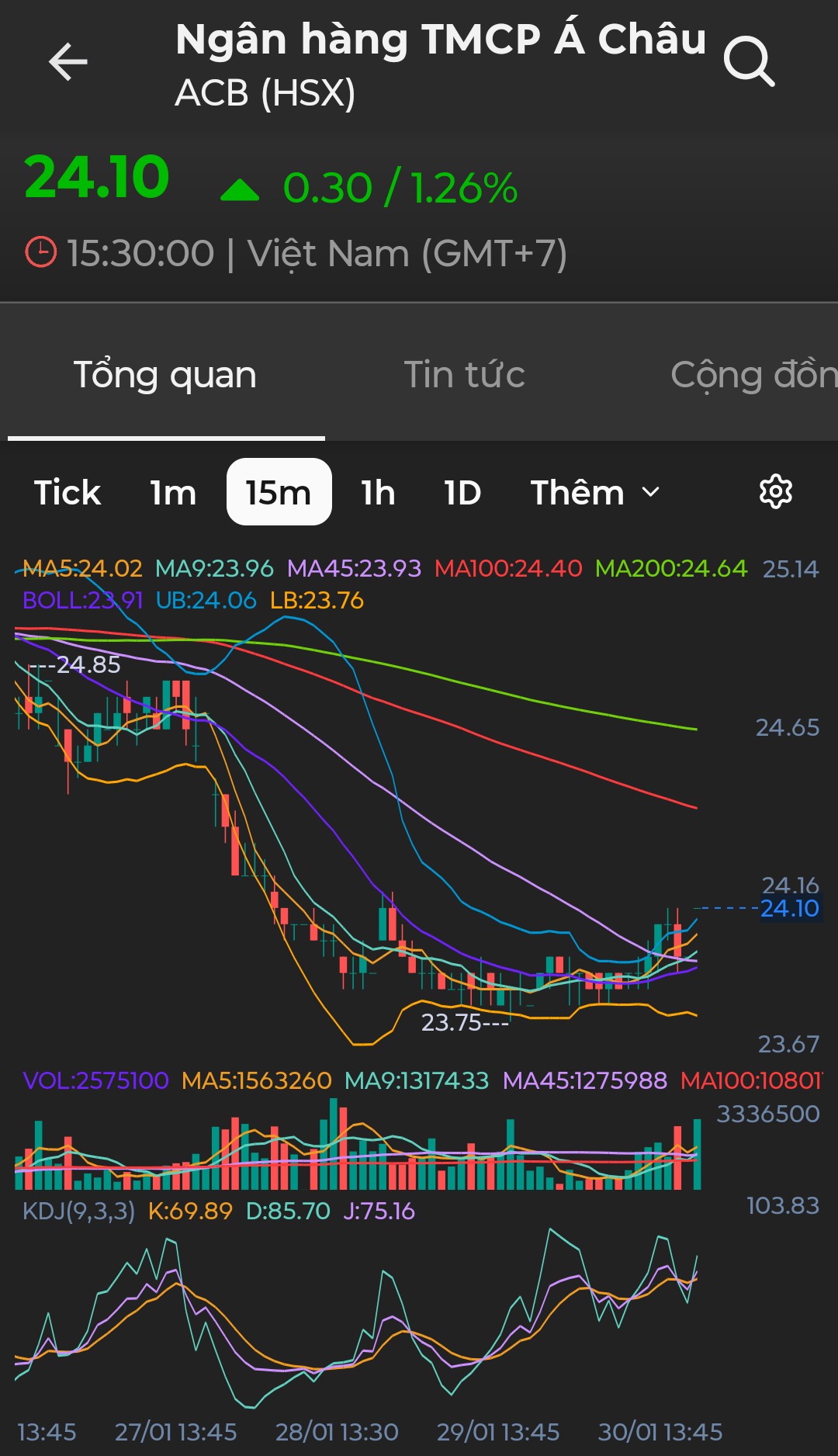Switch to the Tổng quan tab

click(x=165, y=376)
